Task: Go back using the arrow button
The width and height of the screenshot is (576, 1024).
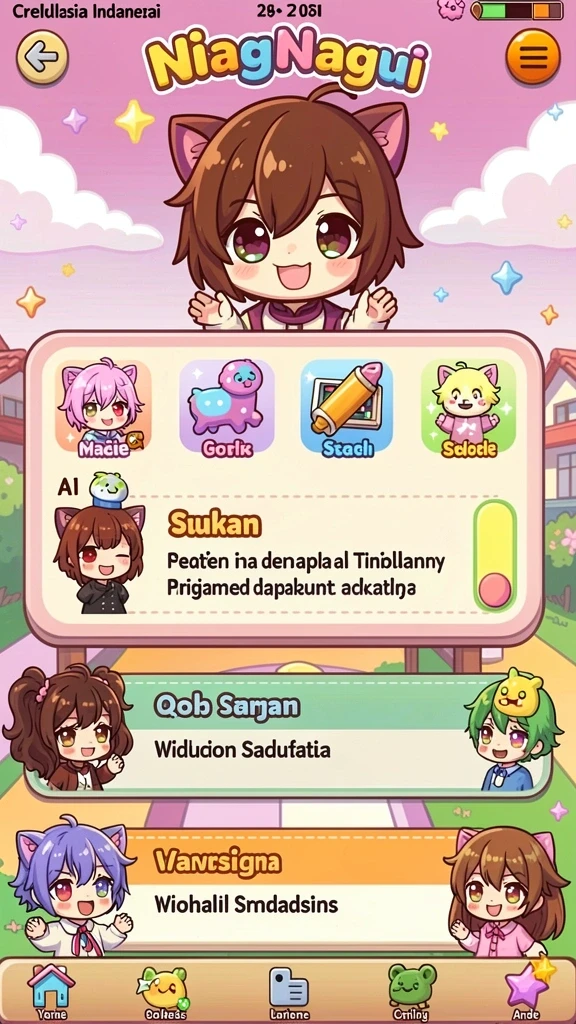Action: [x=42, y=57]
